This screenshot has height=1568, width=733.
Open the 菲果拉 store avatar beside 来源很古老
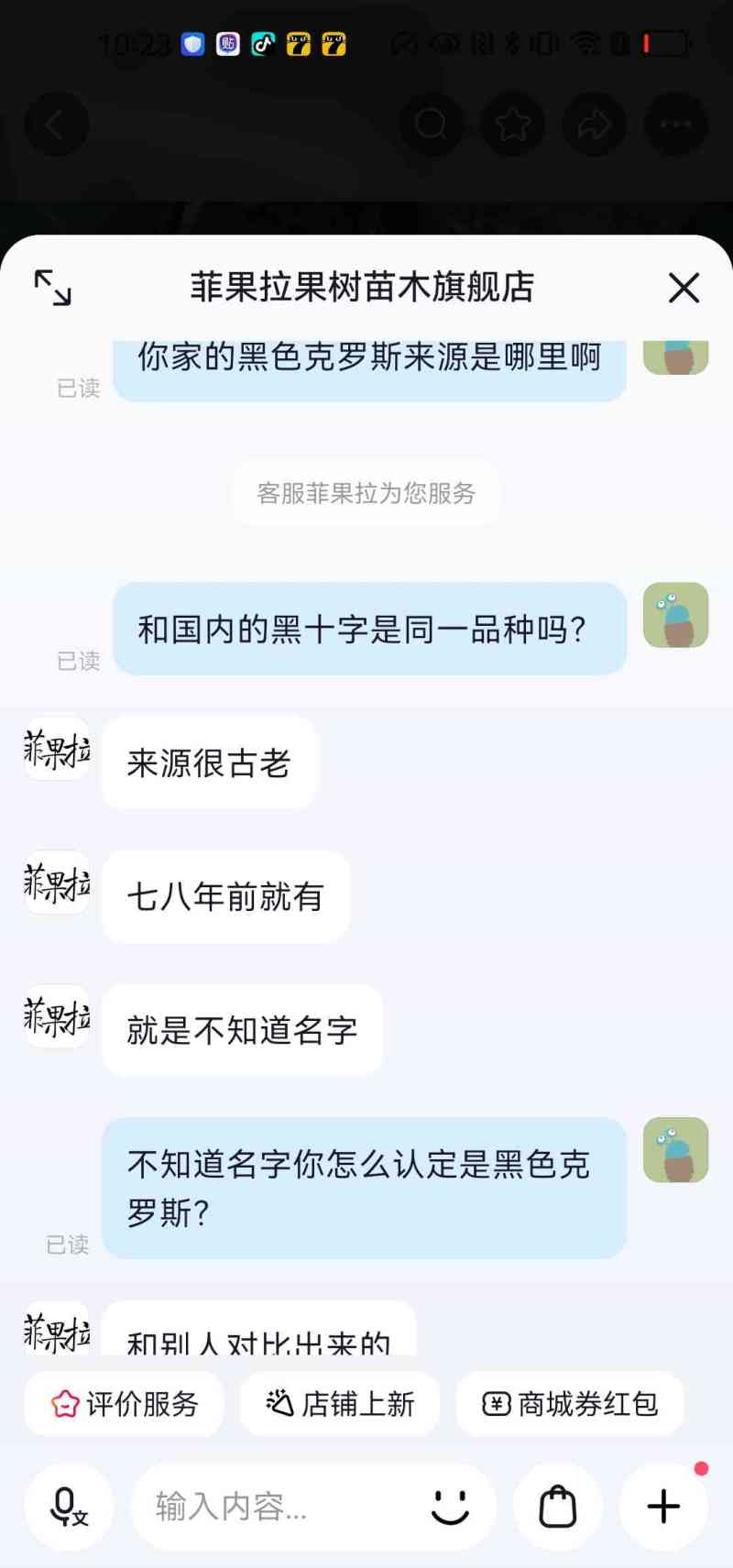[x=57, y=750]
